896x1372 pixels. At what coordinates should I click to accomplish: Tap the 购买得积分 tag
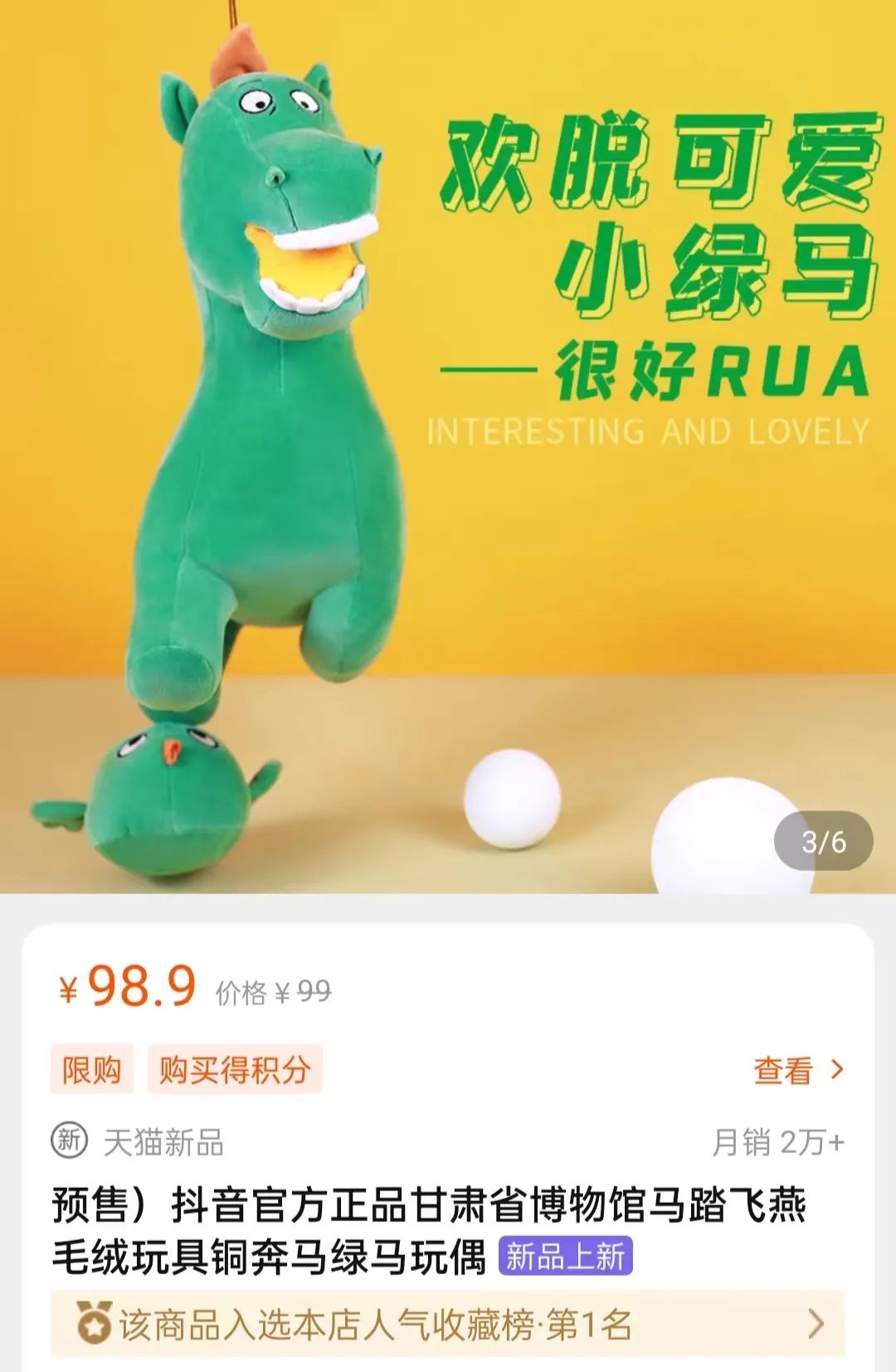coord(235,1070)
